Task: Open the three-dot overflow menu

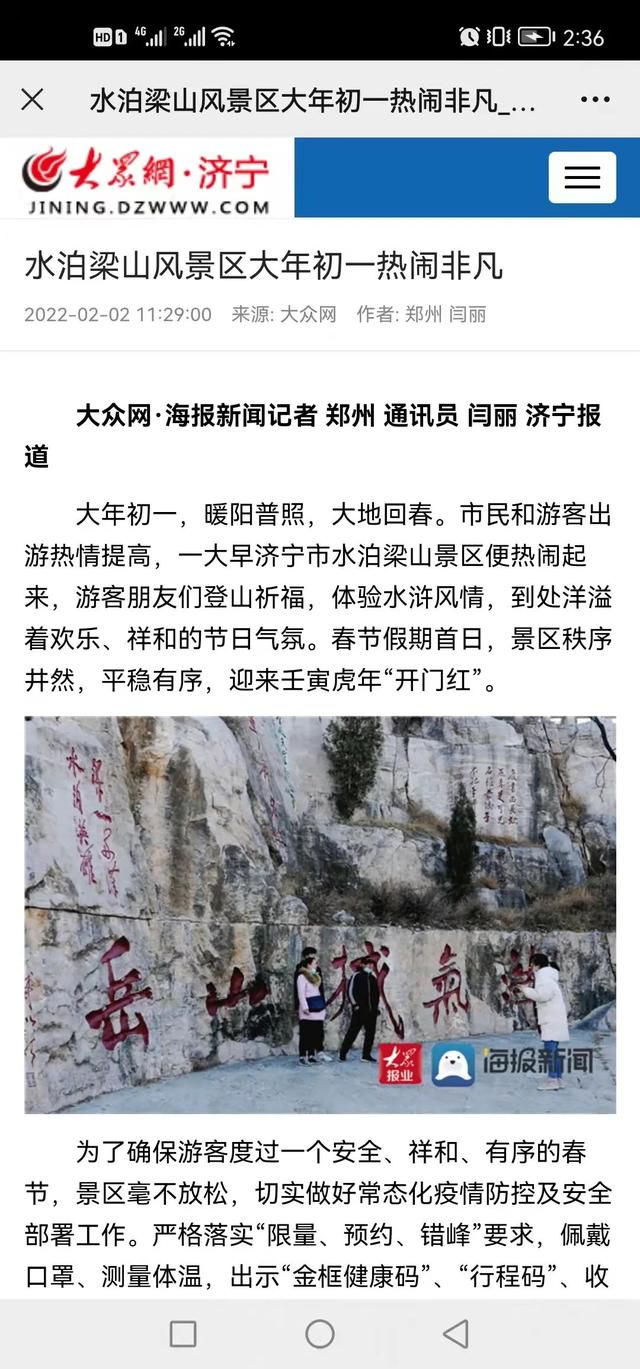Action: 595,100
